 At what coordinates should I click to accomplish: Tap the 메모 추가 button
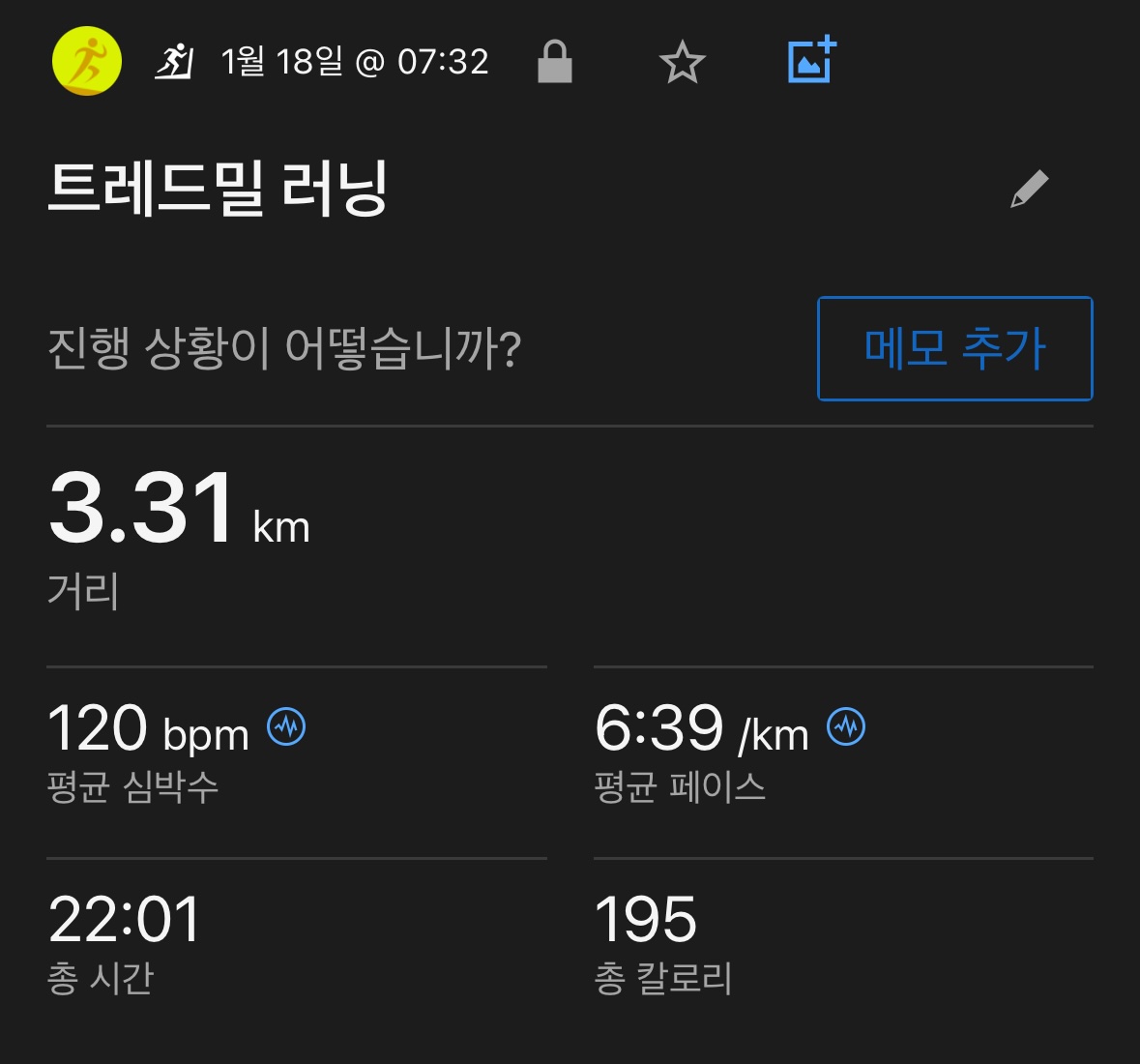tap(954, 348)
